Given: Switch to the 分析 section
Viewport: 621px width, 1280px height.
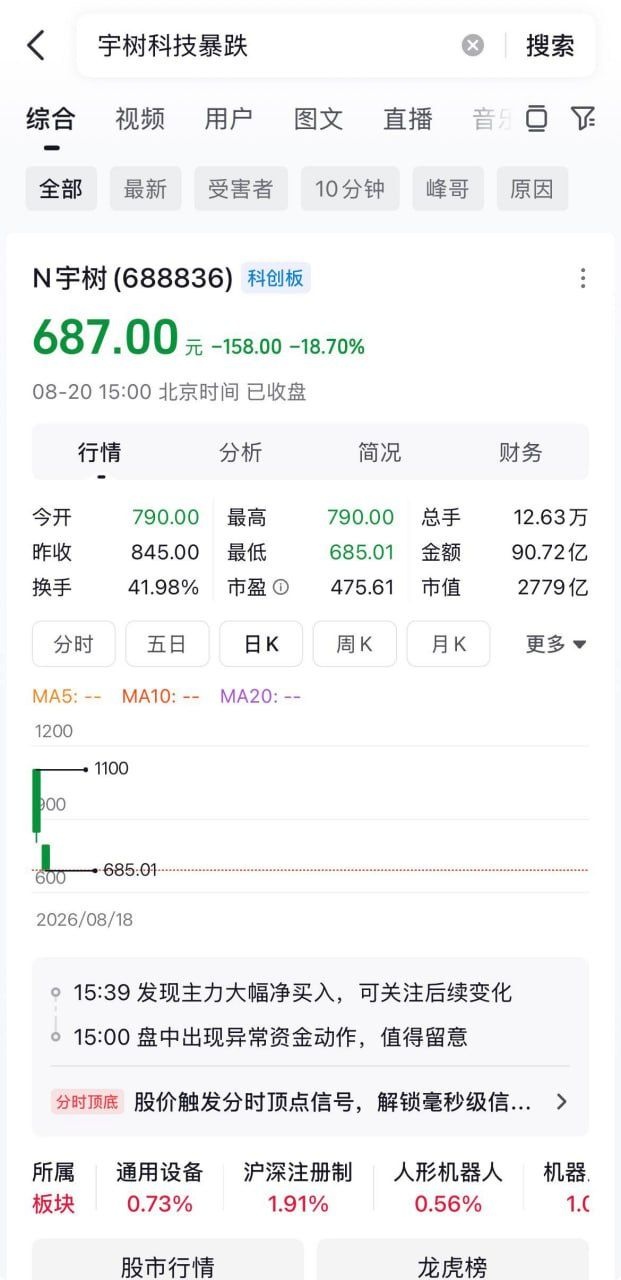Looking at the screenshot, I should 241,452.
